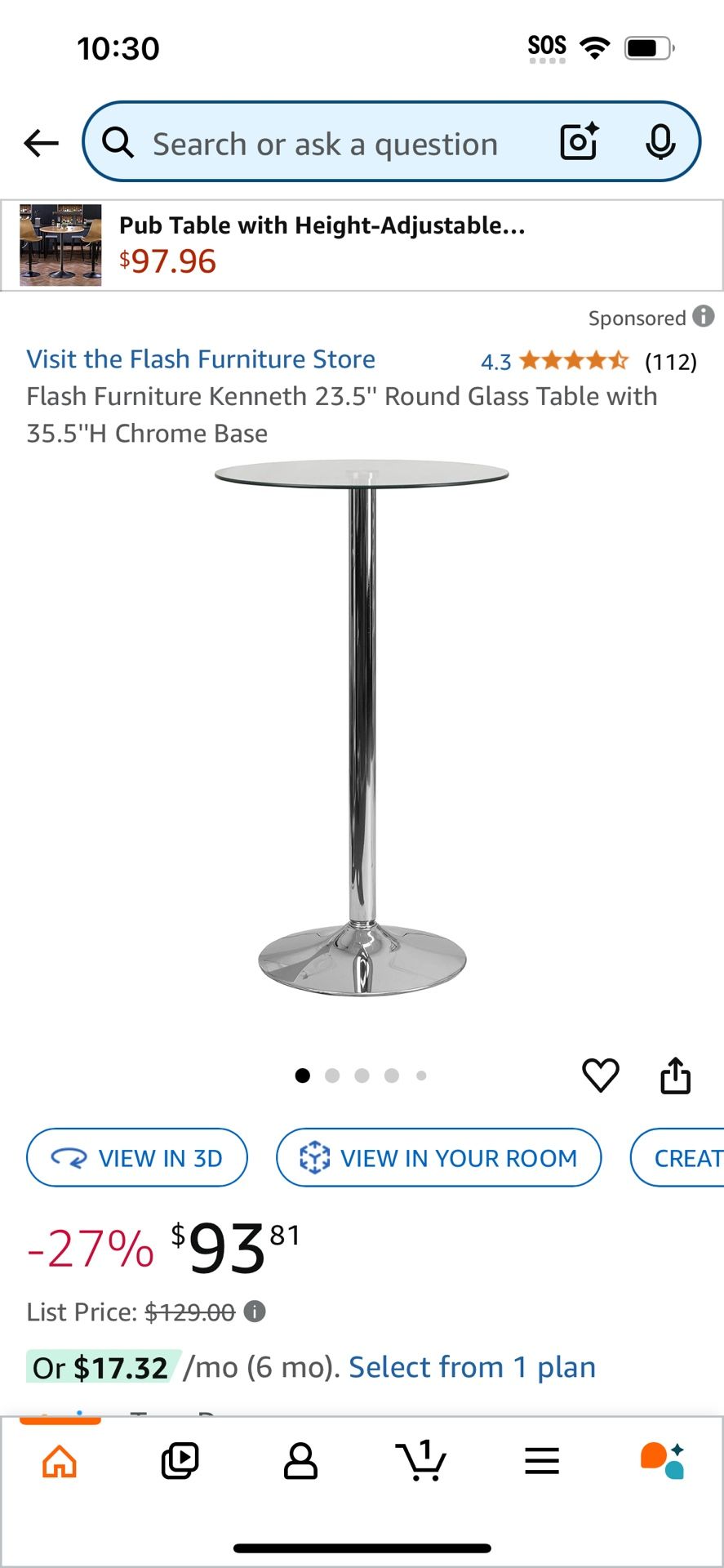
Task: Tap the sponsored ad info button
Action: click(x=705, y=318)
